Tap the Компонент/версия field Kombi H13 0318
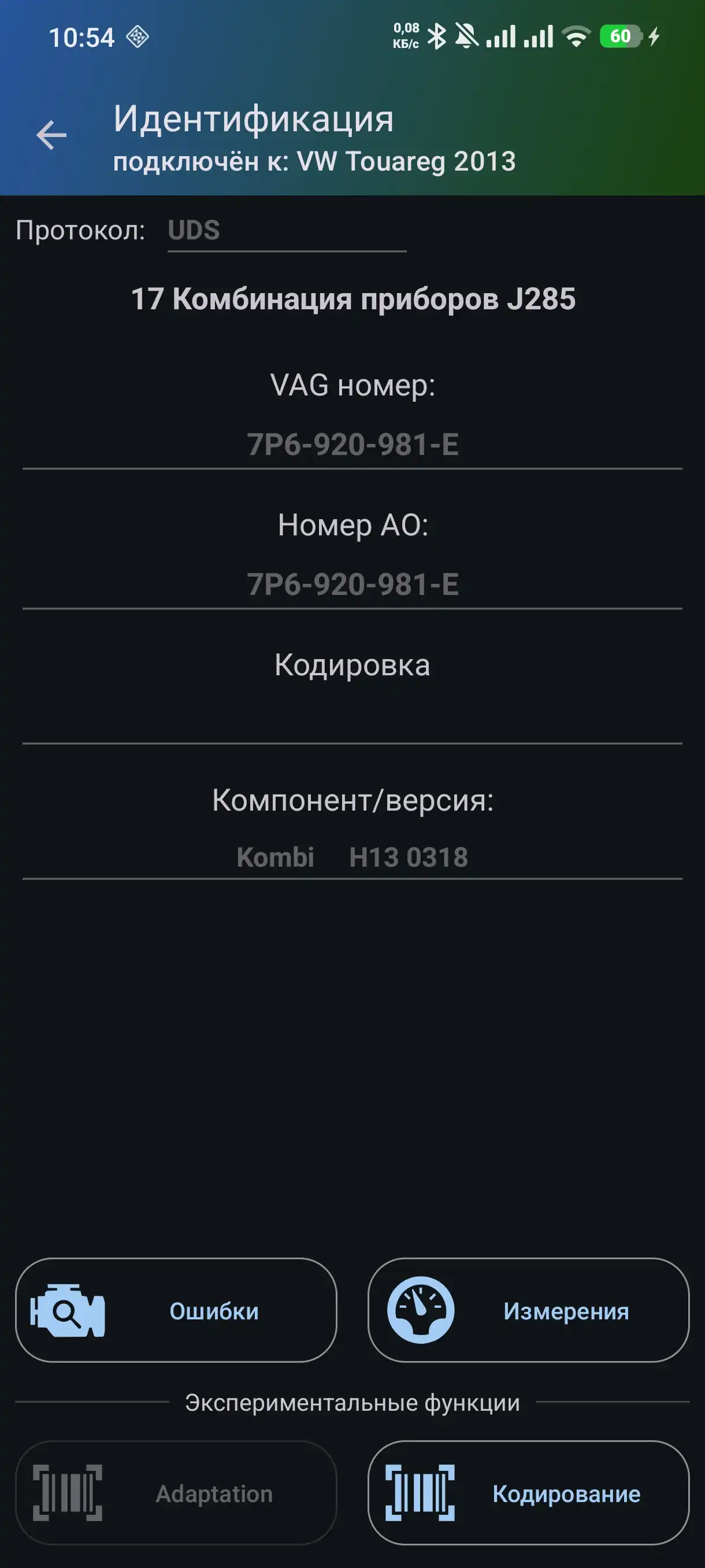The height and width of the screenshot is (1568, 705). tap(352, 857)
